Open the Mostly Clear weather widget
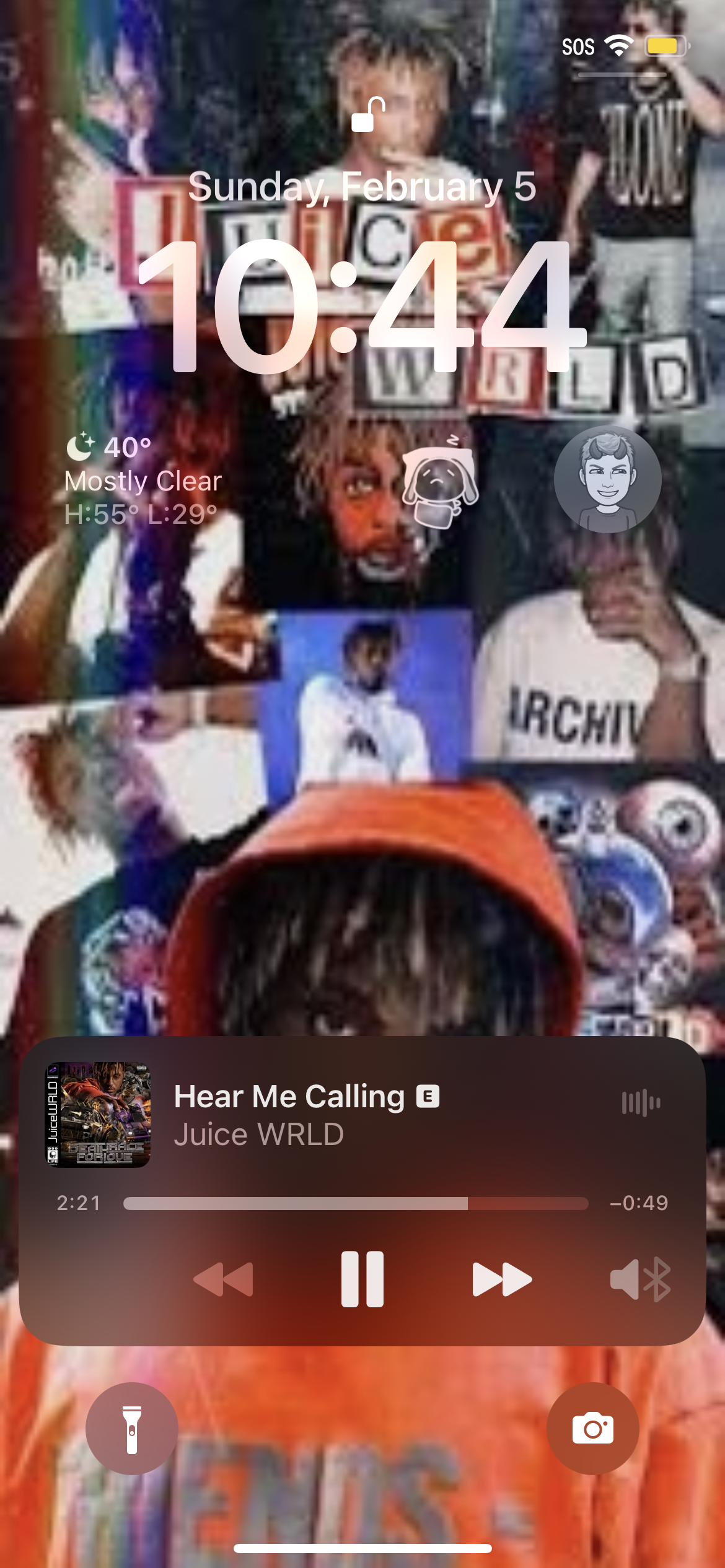Image resolution: width=725 pixels, height=1568 pixels. click(143, 481)
